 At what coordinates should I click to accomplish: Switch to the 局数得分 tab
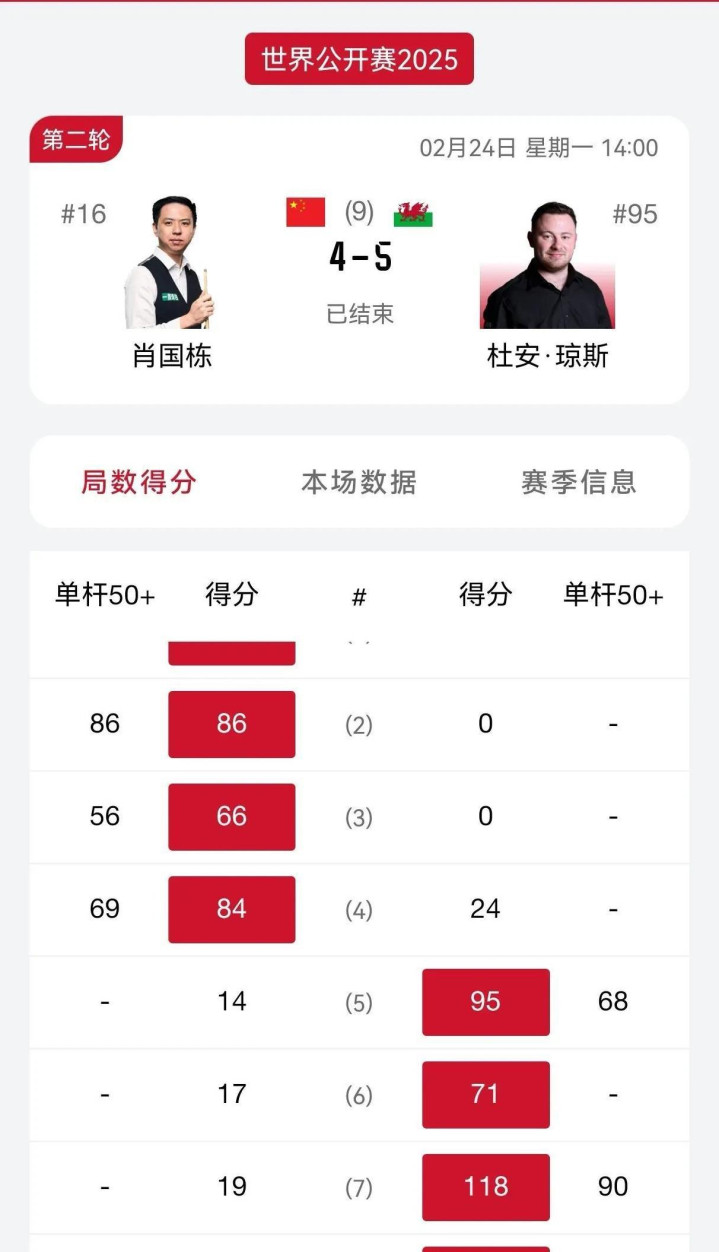click(x=139, y=482)
